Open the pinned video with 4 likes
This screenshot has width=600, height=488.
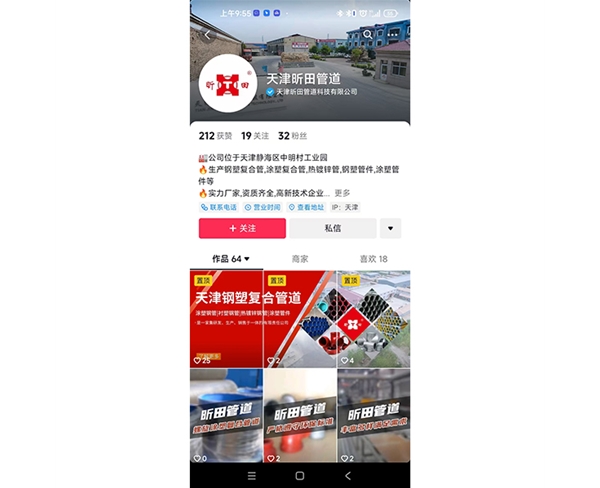click(373, 318)
